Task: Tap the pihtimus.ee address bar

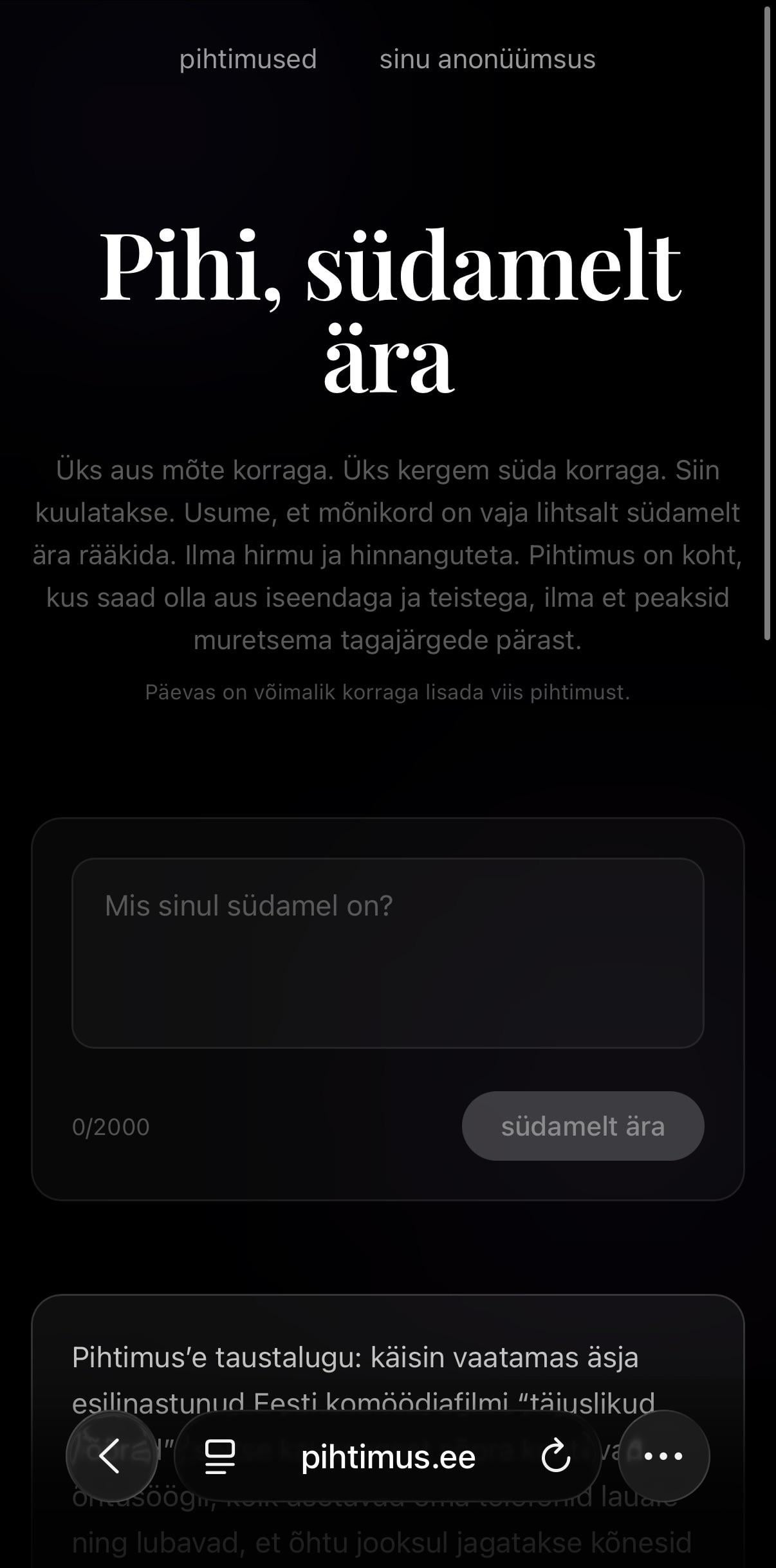Action: (x=388, y=1456)
